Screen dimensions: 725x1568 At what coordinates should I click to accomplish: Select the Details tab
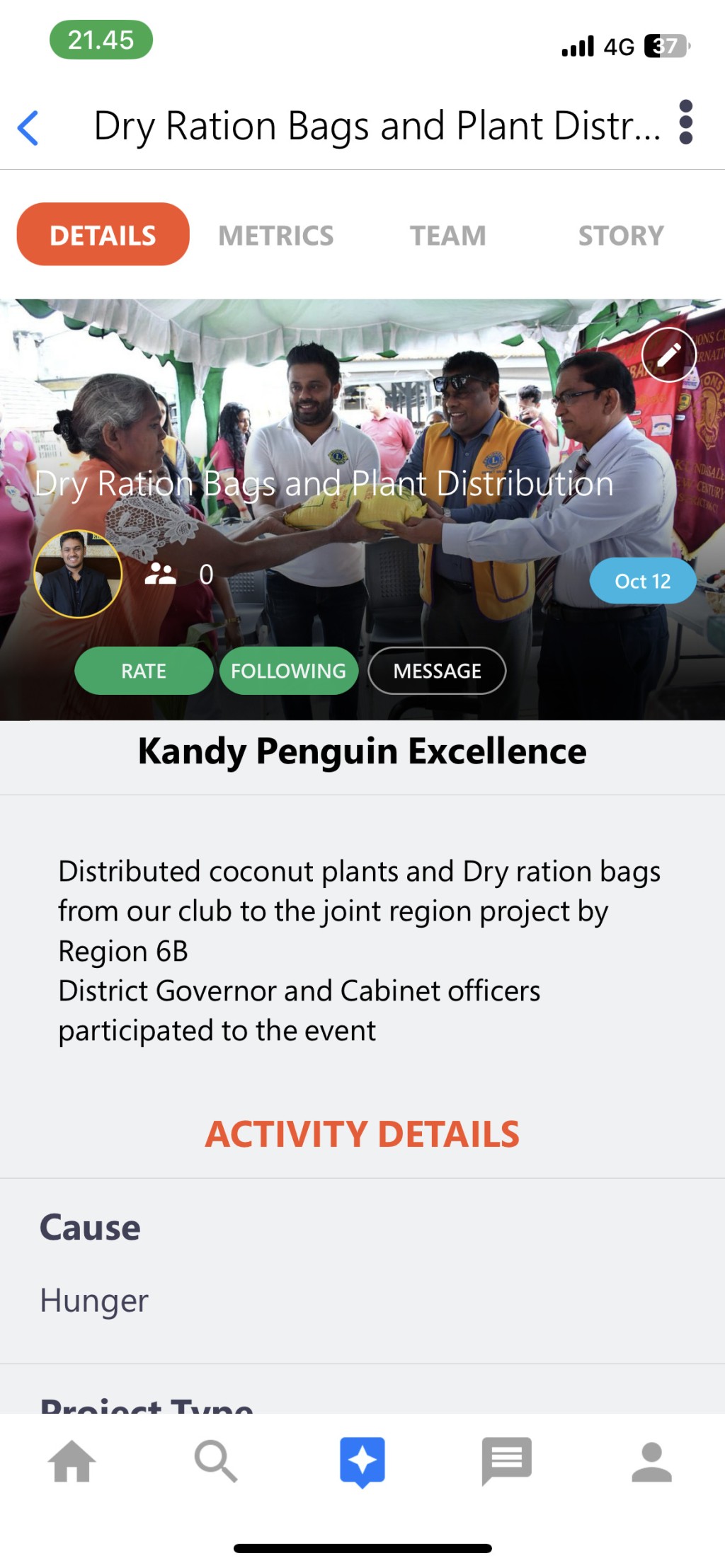click(103, 234)
